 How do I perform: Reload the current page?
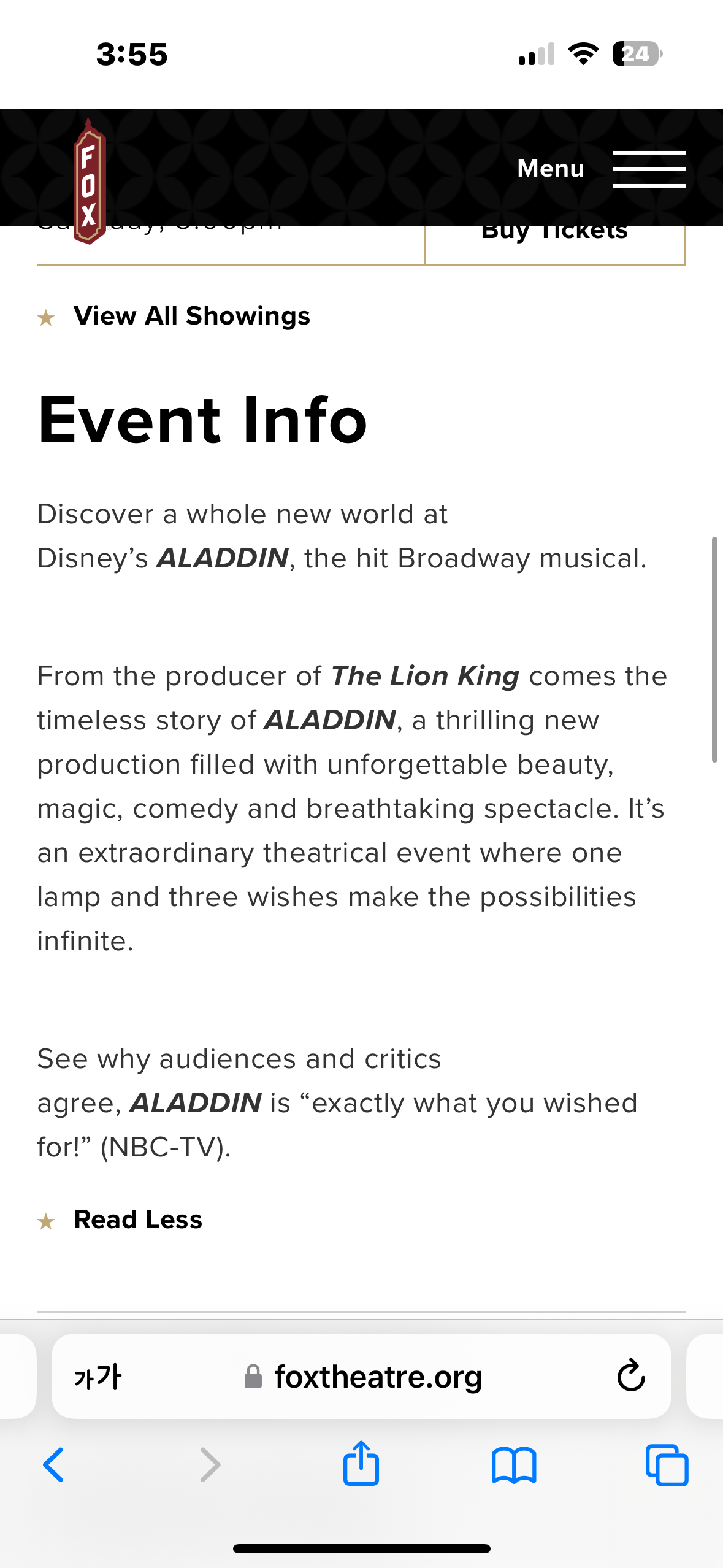point(630,1377)
